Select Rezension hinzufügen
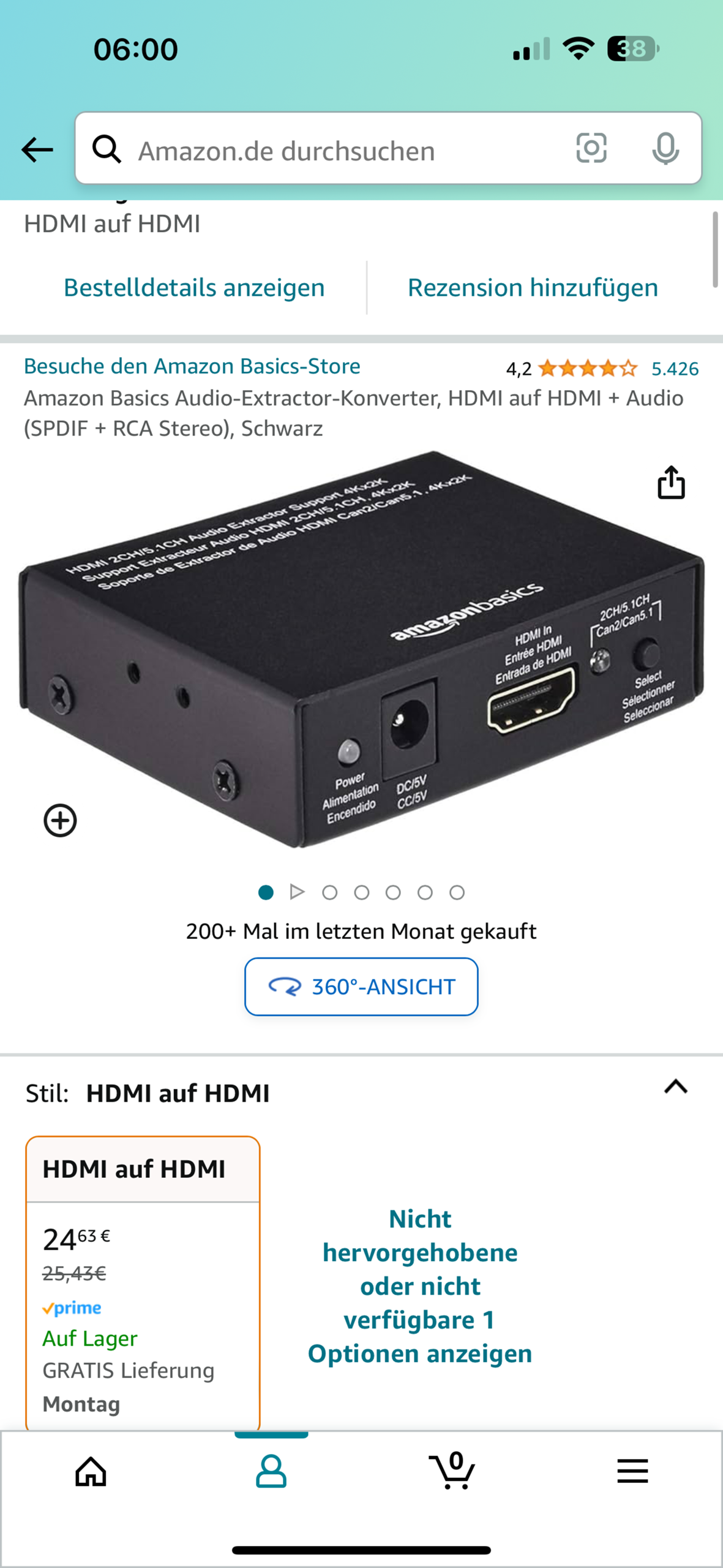The height and width of the screenshot is (1568, 723). coord(533,288)
